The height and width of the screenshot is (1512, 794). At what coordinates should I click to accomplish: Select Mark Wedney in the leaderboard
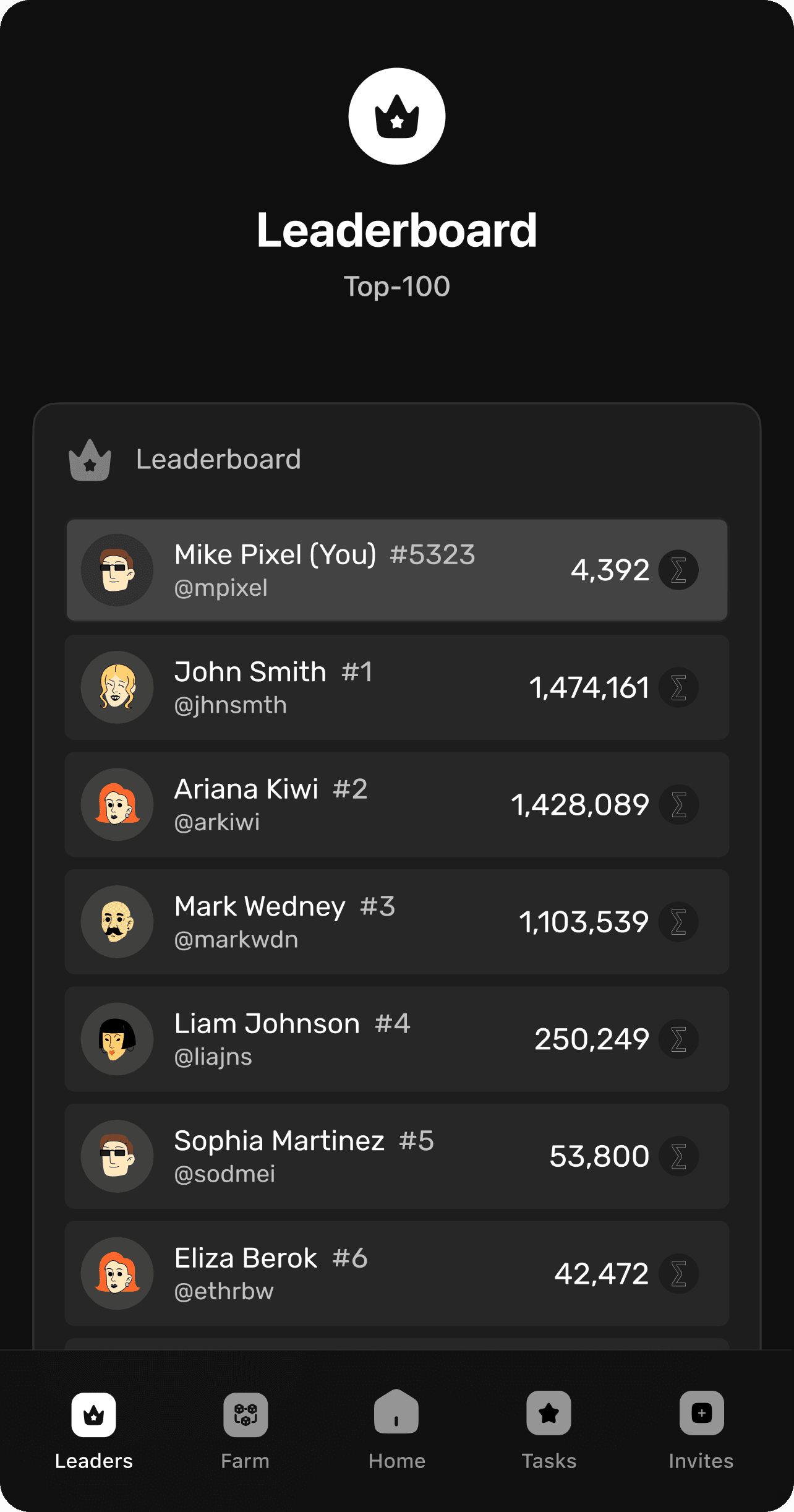pyautogui.click(x=396, y=922)
